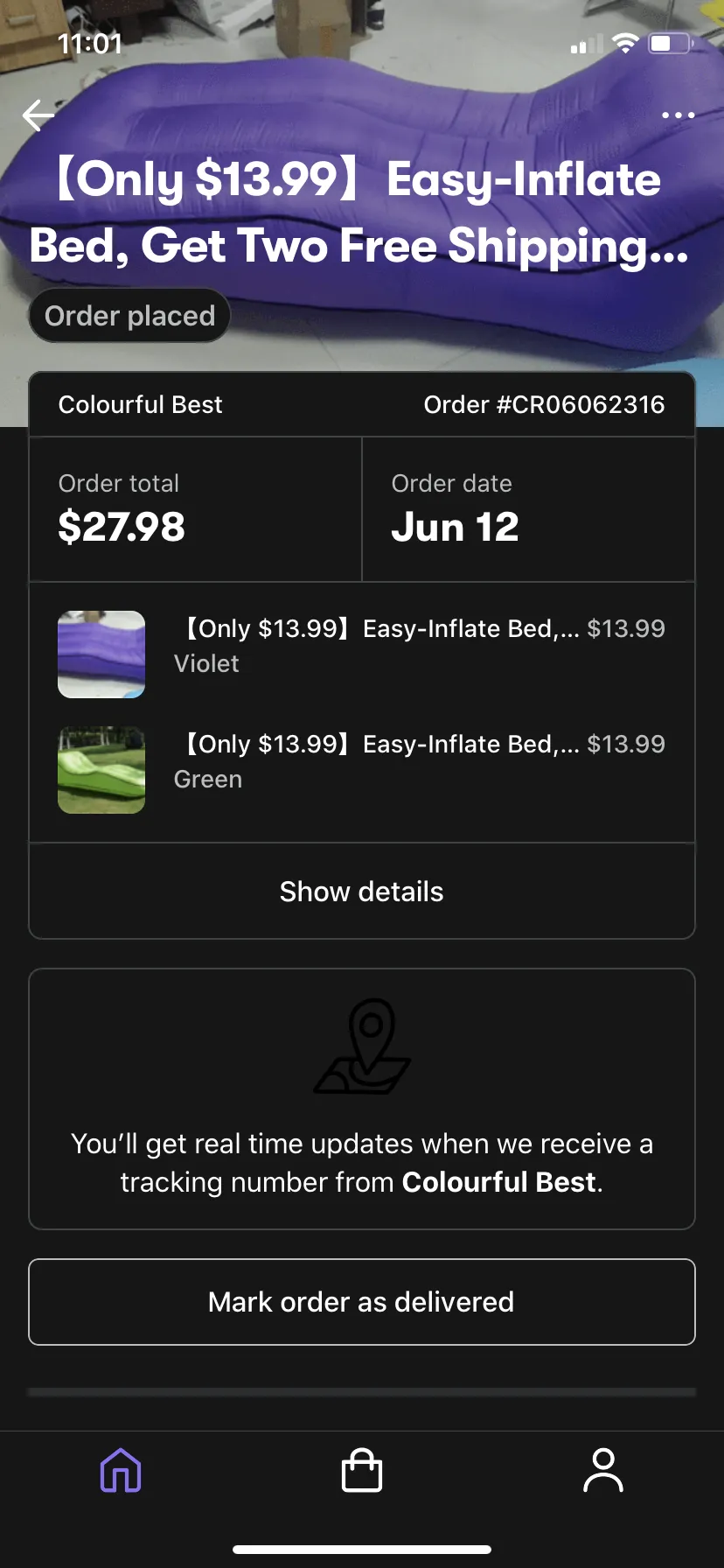Viewport: 724px width, 1568px height.
Task: Go back using the arrow icon
Action: tap(38, 115)
